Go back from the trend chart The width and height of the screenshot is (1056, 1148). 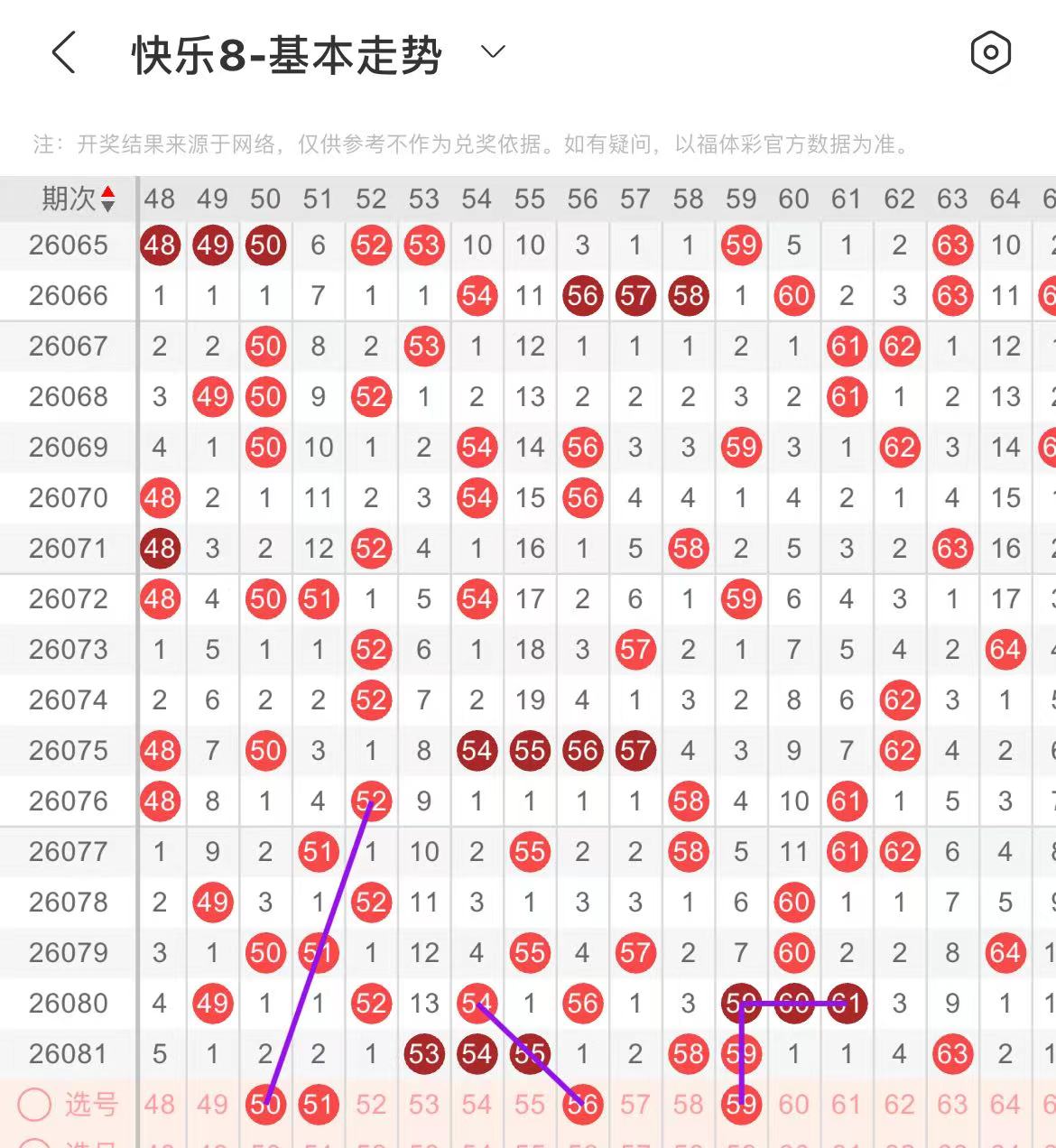point(63,52)
